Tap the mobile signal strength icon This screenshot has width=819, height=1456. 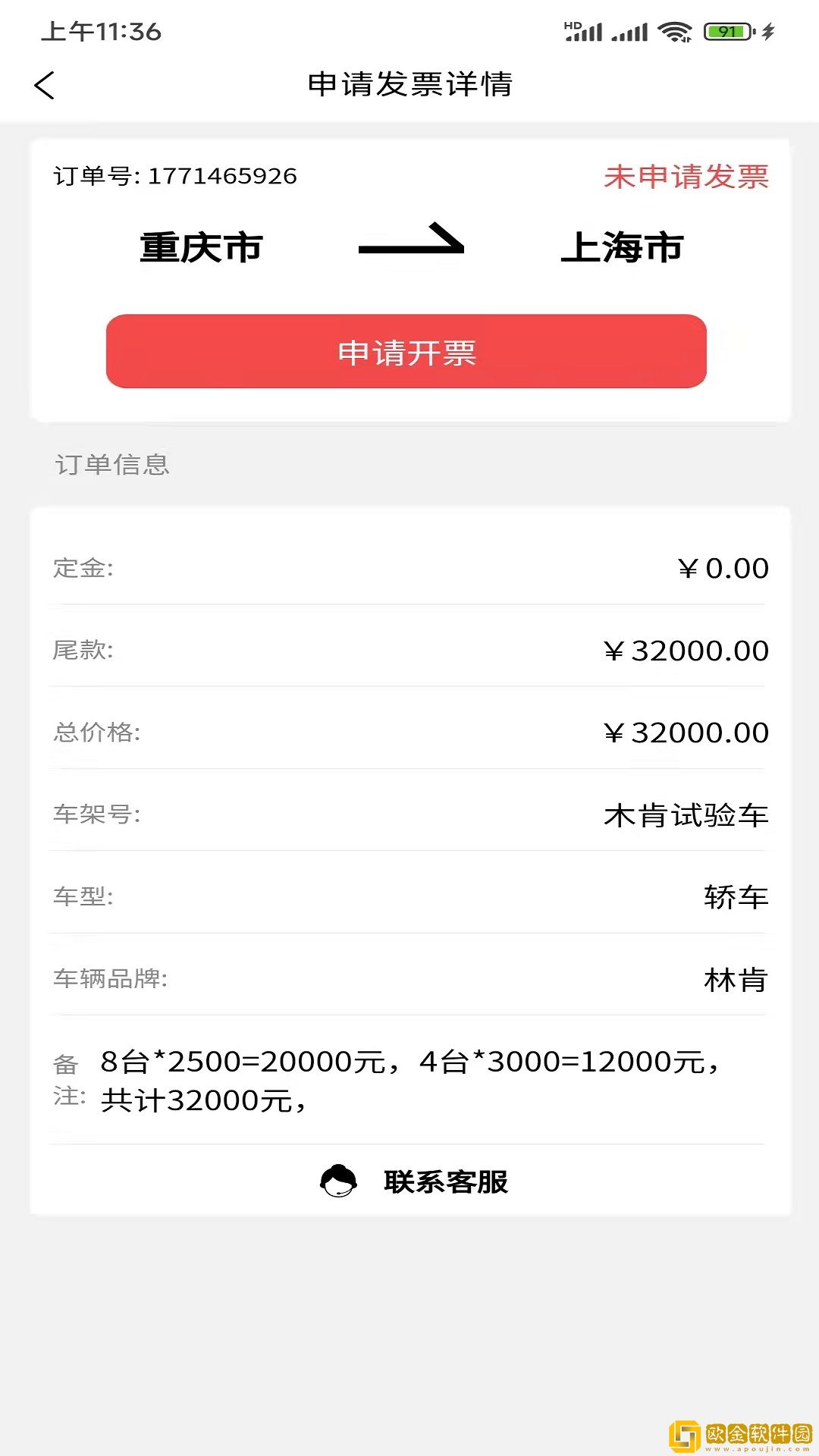(629, 32)
